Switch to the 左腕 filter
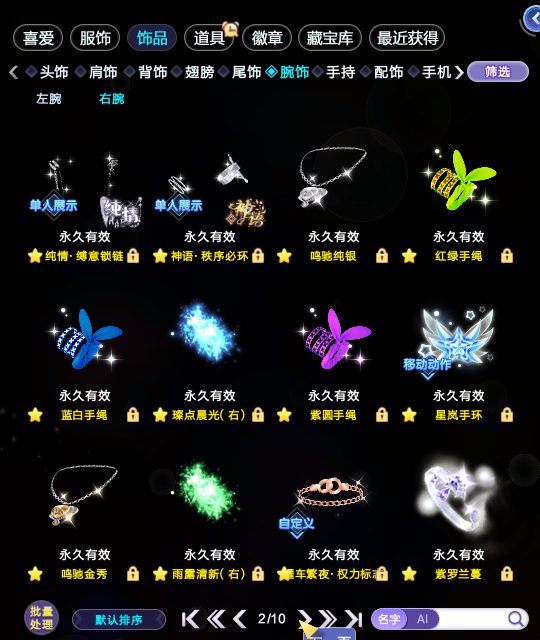This screenshot has width=540, height=640. (x=49, y=98)
